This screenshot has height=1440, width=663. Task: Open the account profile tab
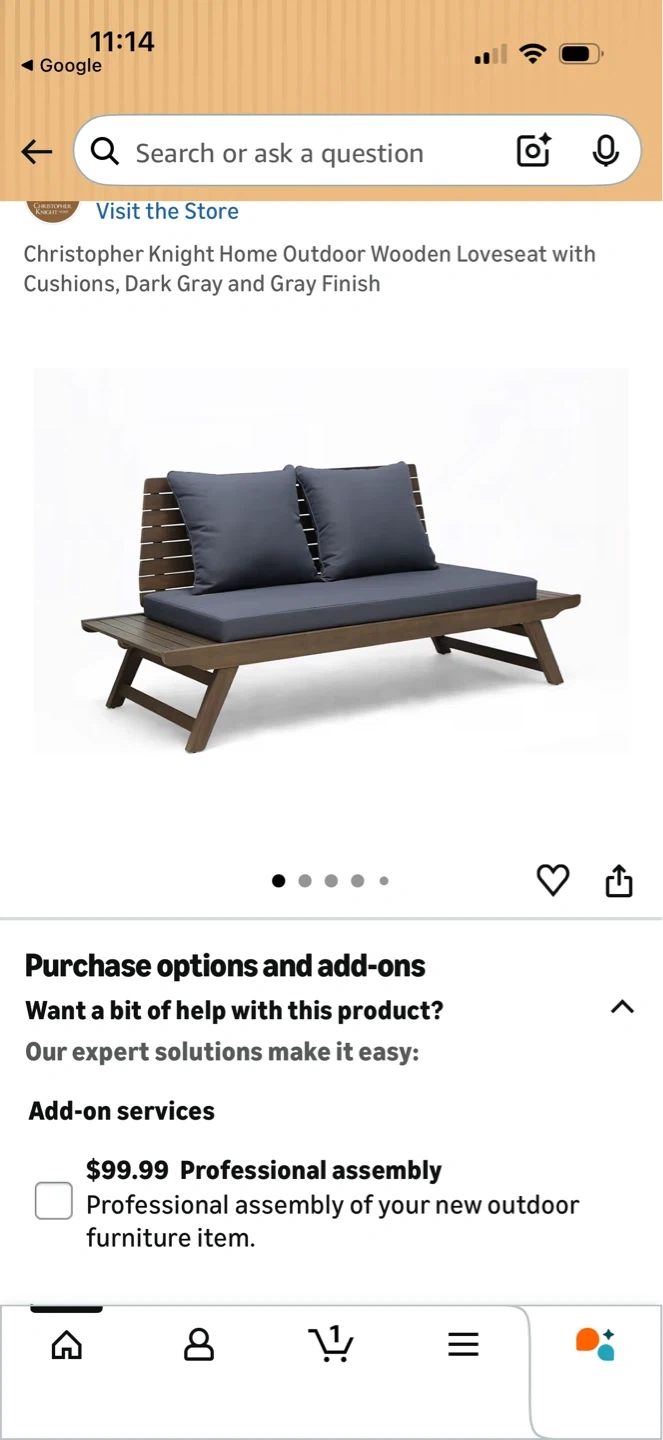[199, 1345]
